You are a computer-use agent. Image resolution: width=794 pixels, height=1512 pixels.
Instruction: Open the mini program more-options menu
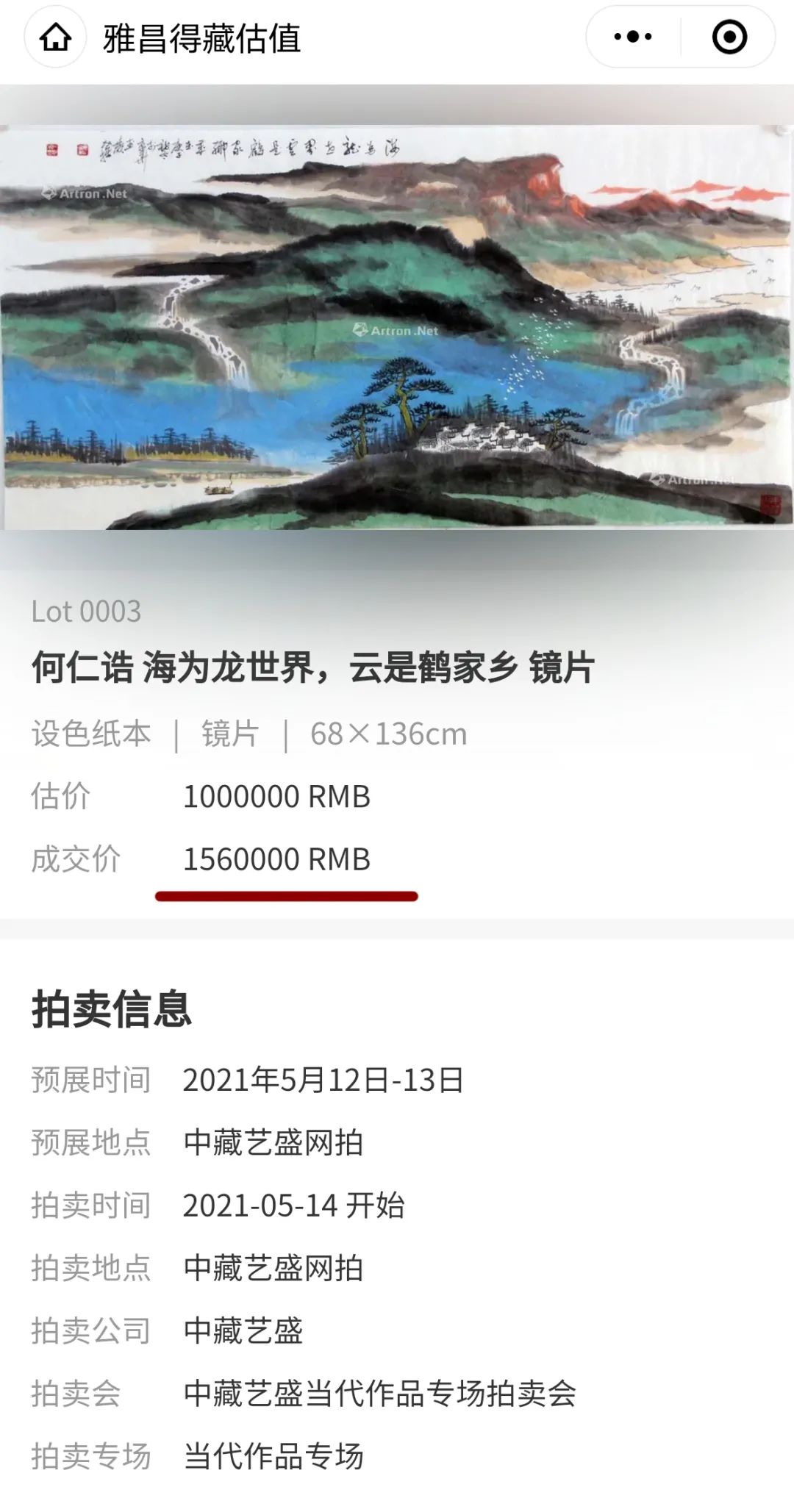tap(632, 37)
